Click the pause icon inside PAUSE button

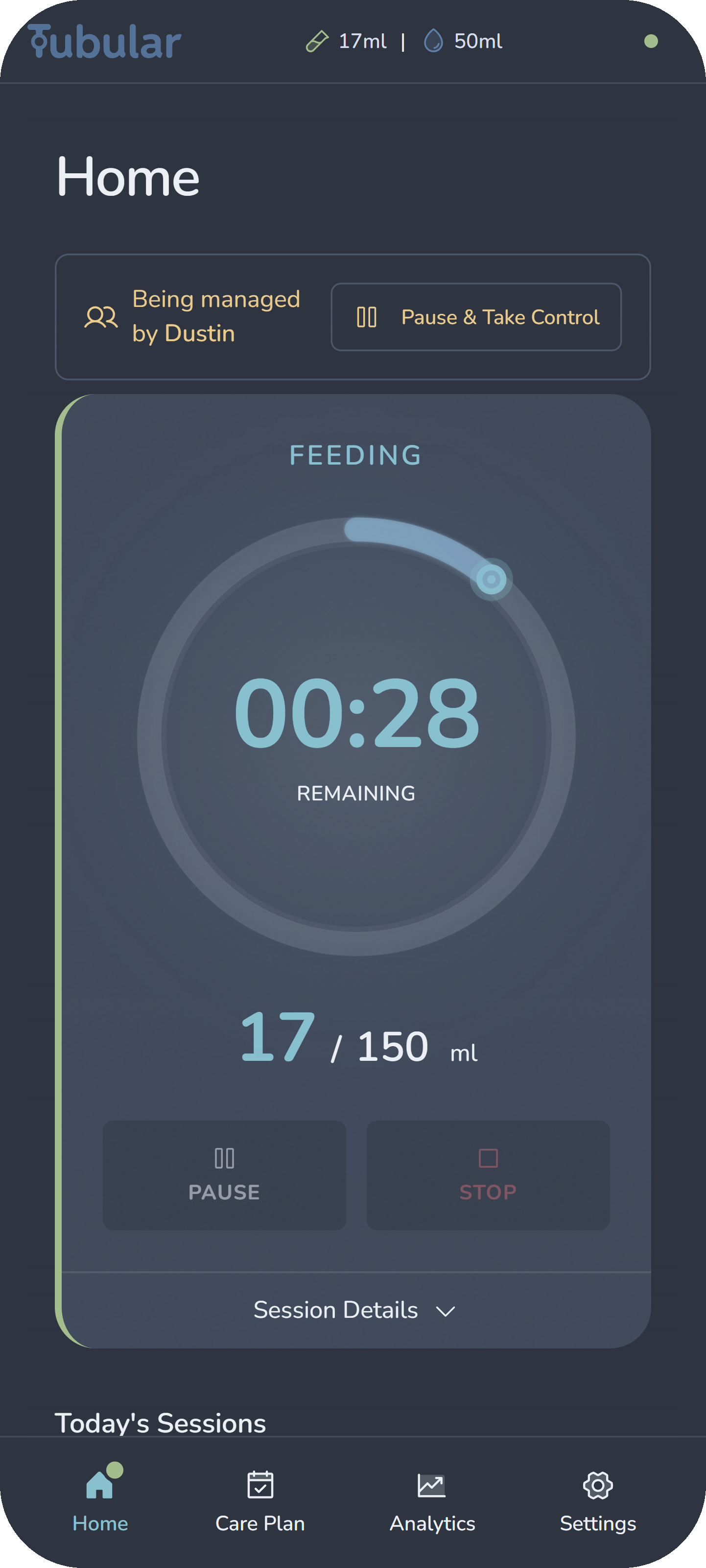[x=225, y=1158]
